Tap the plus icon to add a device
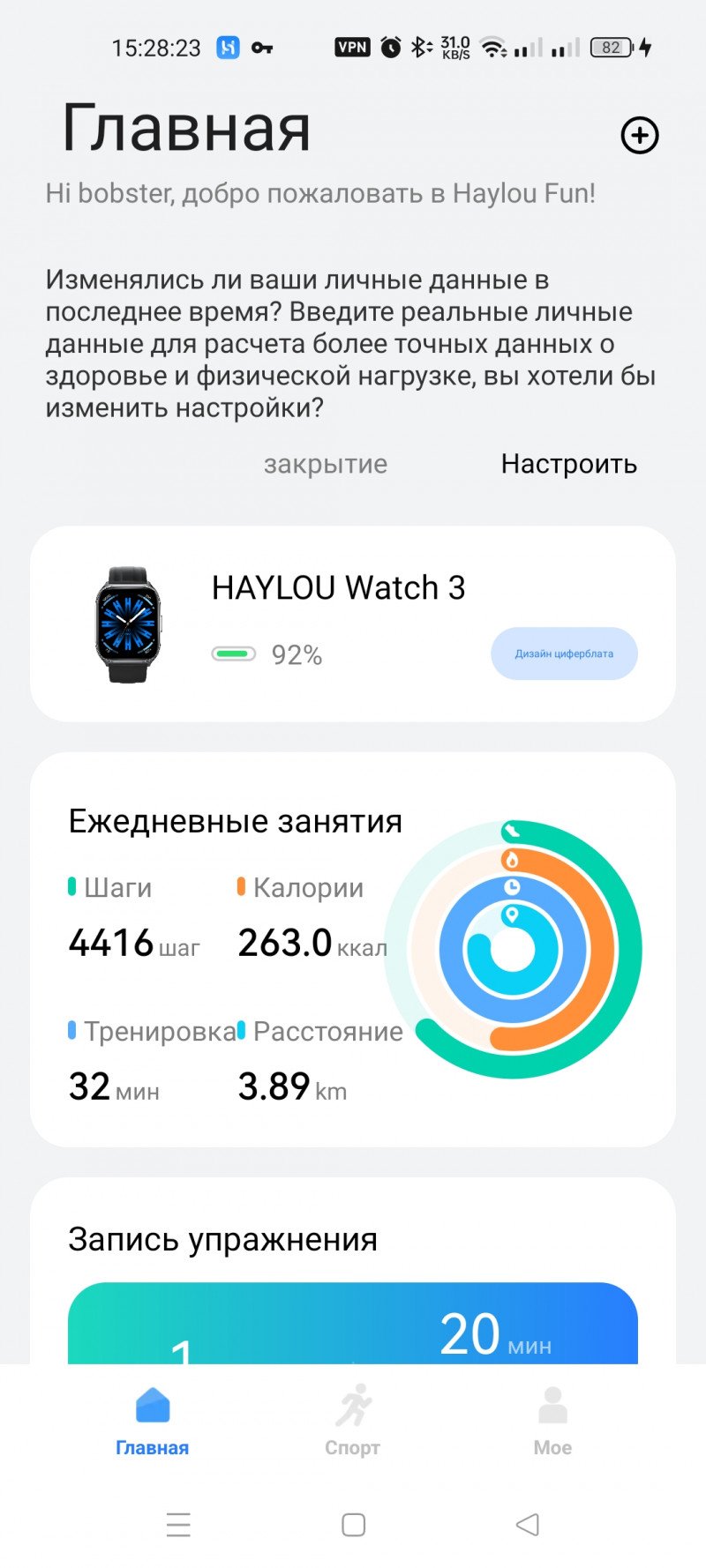The height and width of the screenshot is (1568, 706). pyautogui.click(x=639, y=136)
